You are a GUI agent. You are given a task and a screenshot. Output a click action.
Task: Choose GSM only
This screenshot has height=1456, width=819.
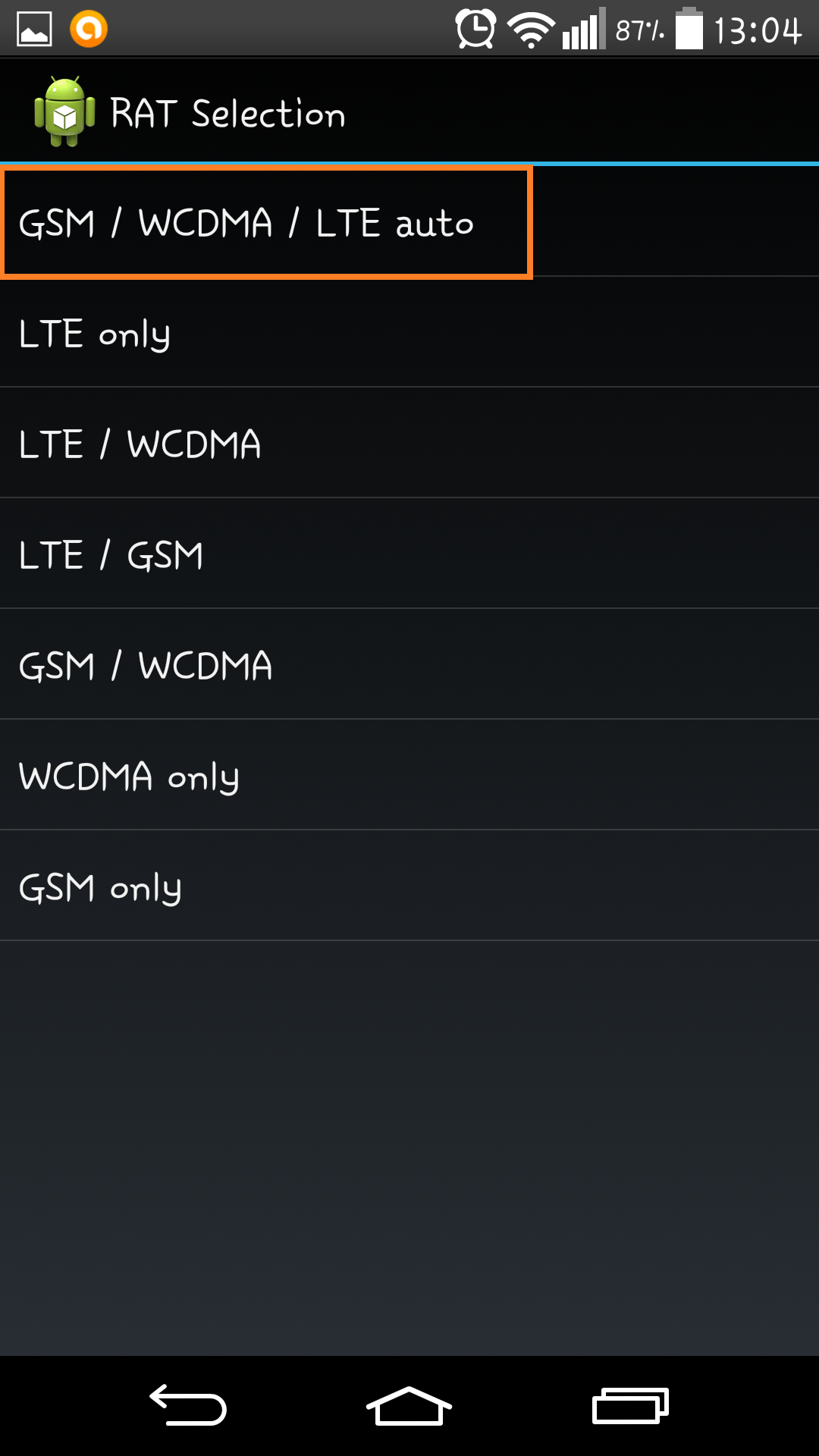[x=409, y=887]
